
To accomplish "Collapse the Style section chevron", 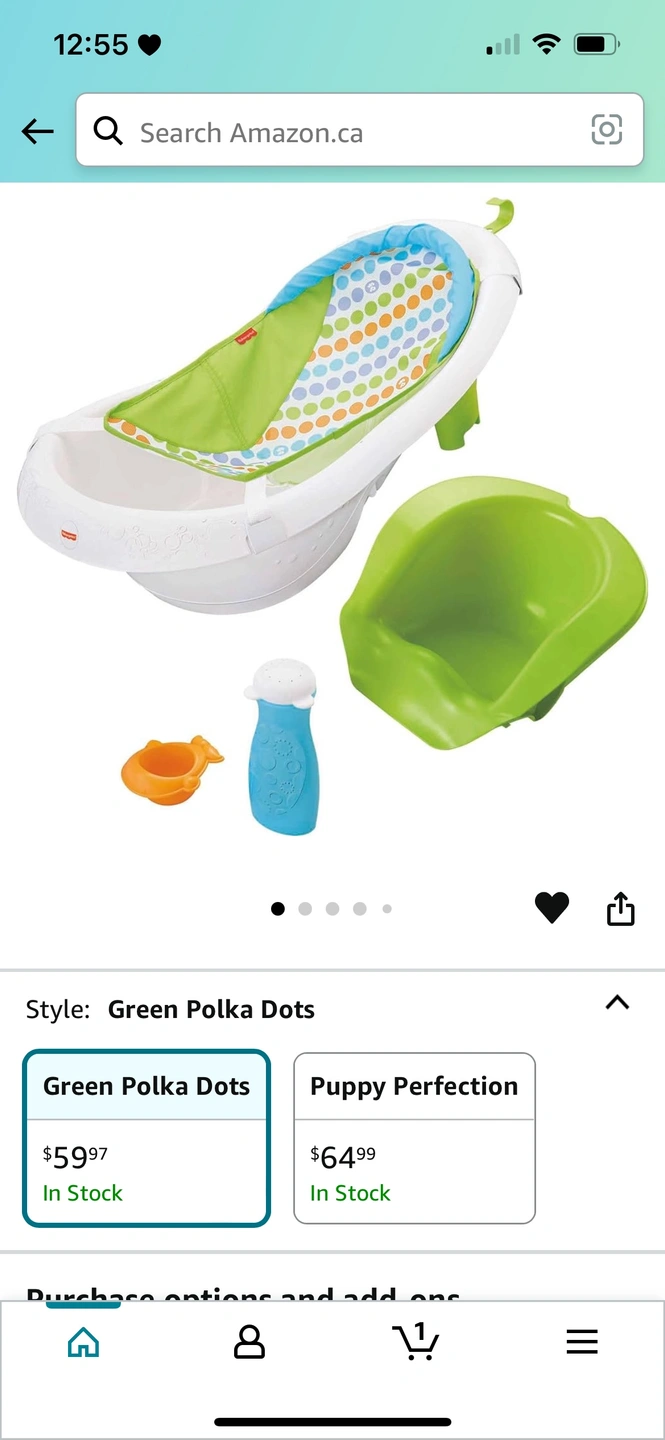I will [x=617, y=1003].
